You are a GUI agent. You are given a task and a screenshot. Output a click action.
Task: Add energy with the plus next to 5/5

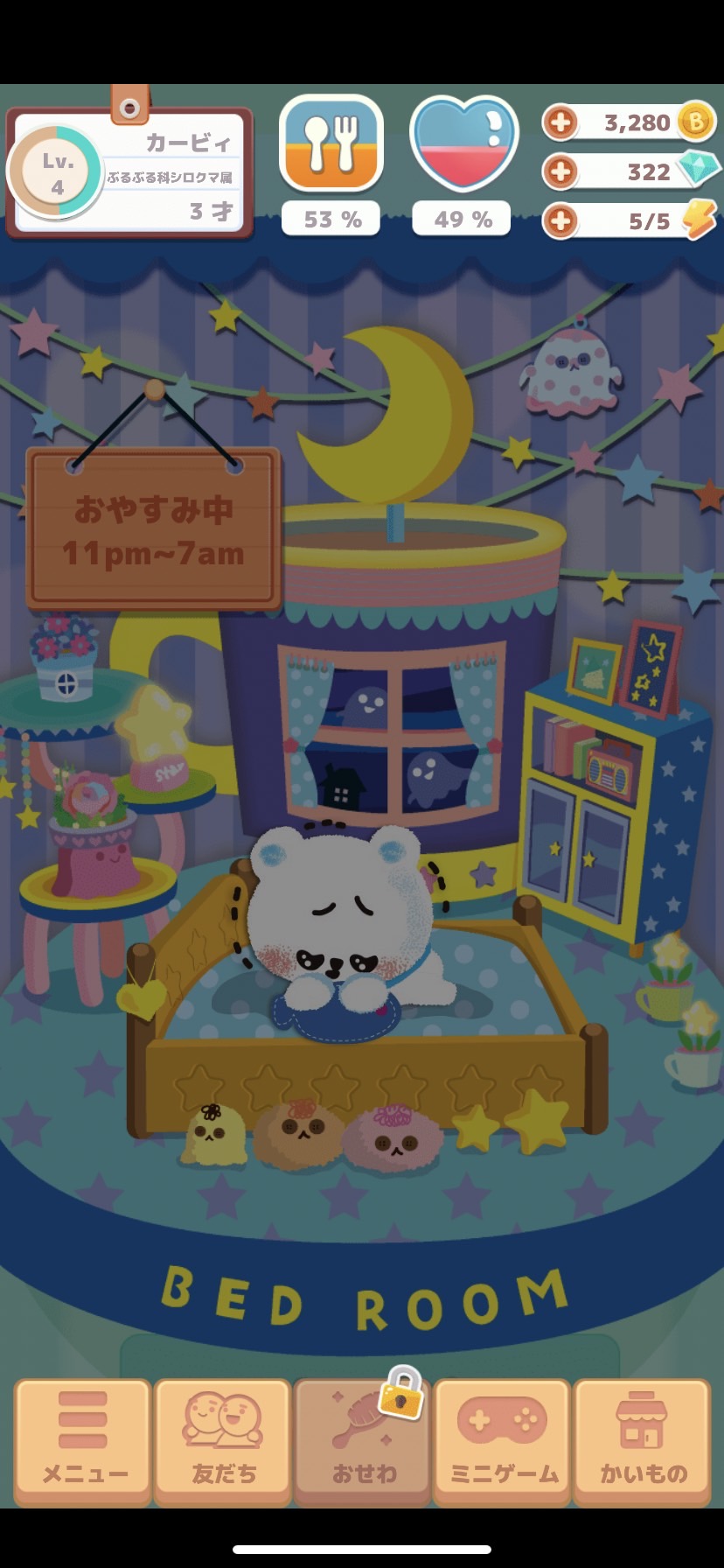click(x=560, y=220)
